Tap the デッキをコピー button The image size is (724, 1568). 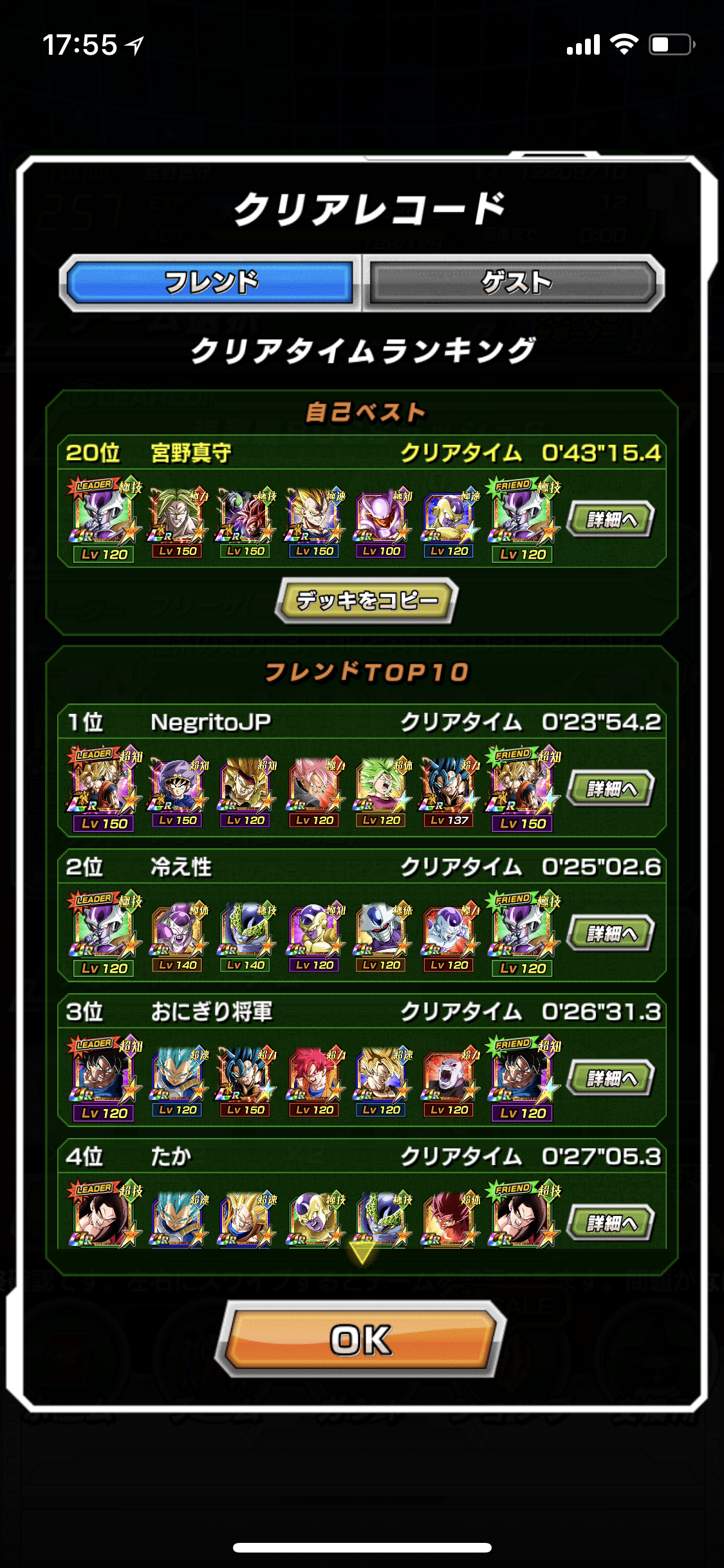pos(366,600)
